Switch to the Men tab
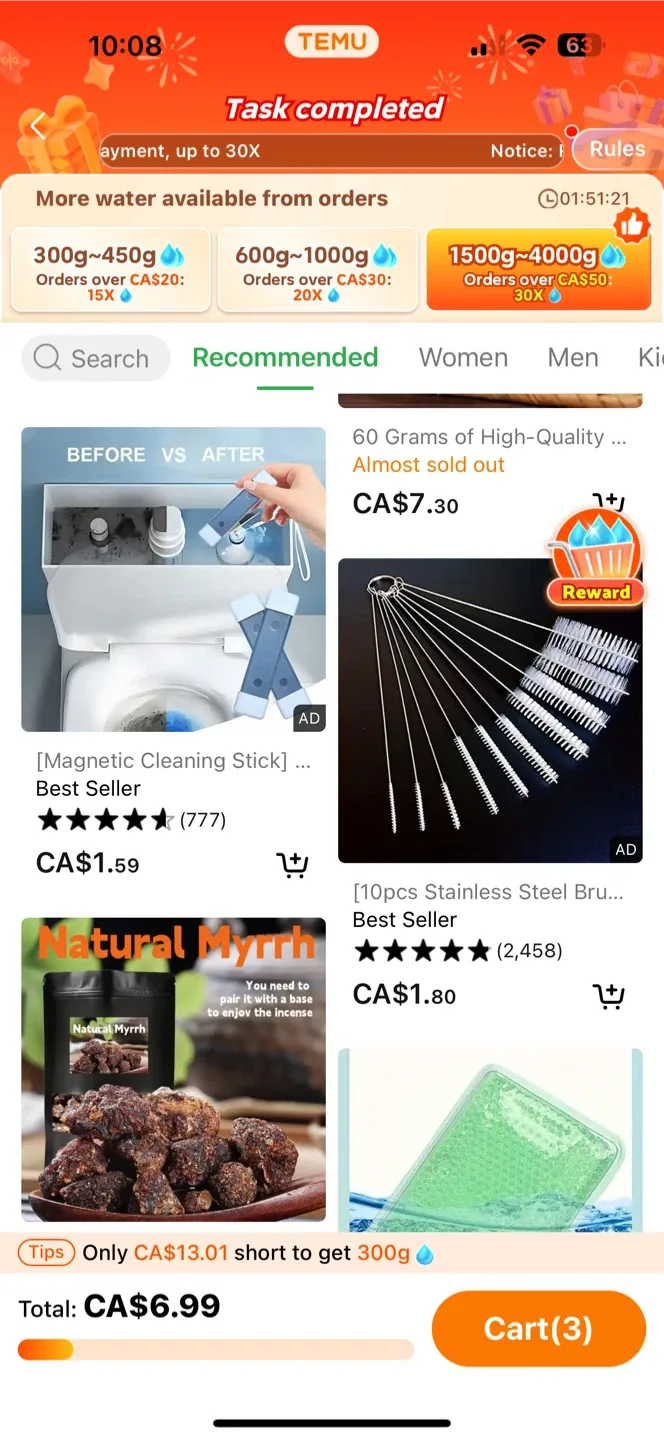Screen dimensions: 664x1440 [x=573, y=358]
